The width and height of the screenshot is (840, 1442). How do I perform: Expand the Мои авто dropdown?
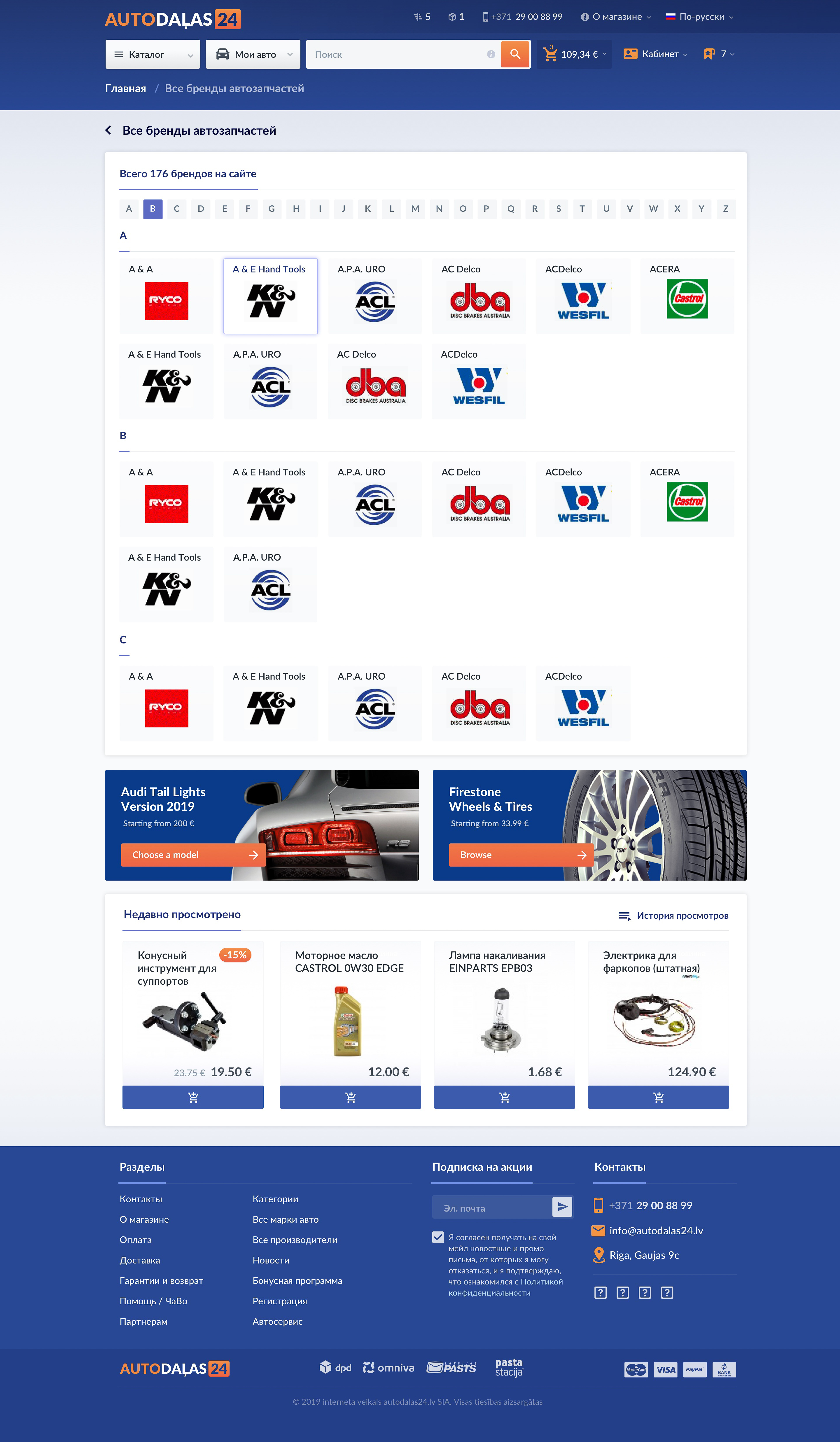pyautogui.click(x=253, y=54)
